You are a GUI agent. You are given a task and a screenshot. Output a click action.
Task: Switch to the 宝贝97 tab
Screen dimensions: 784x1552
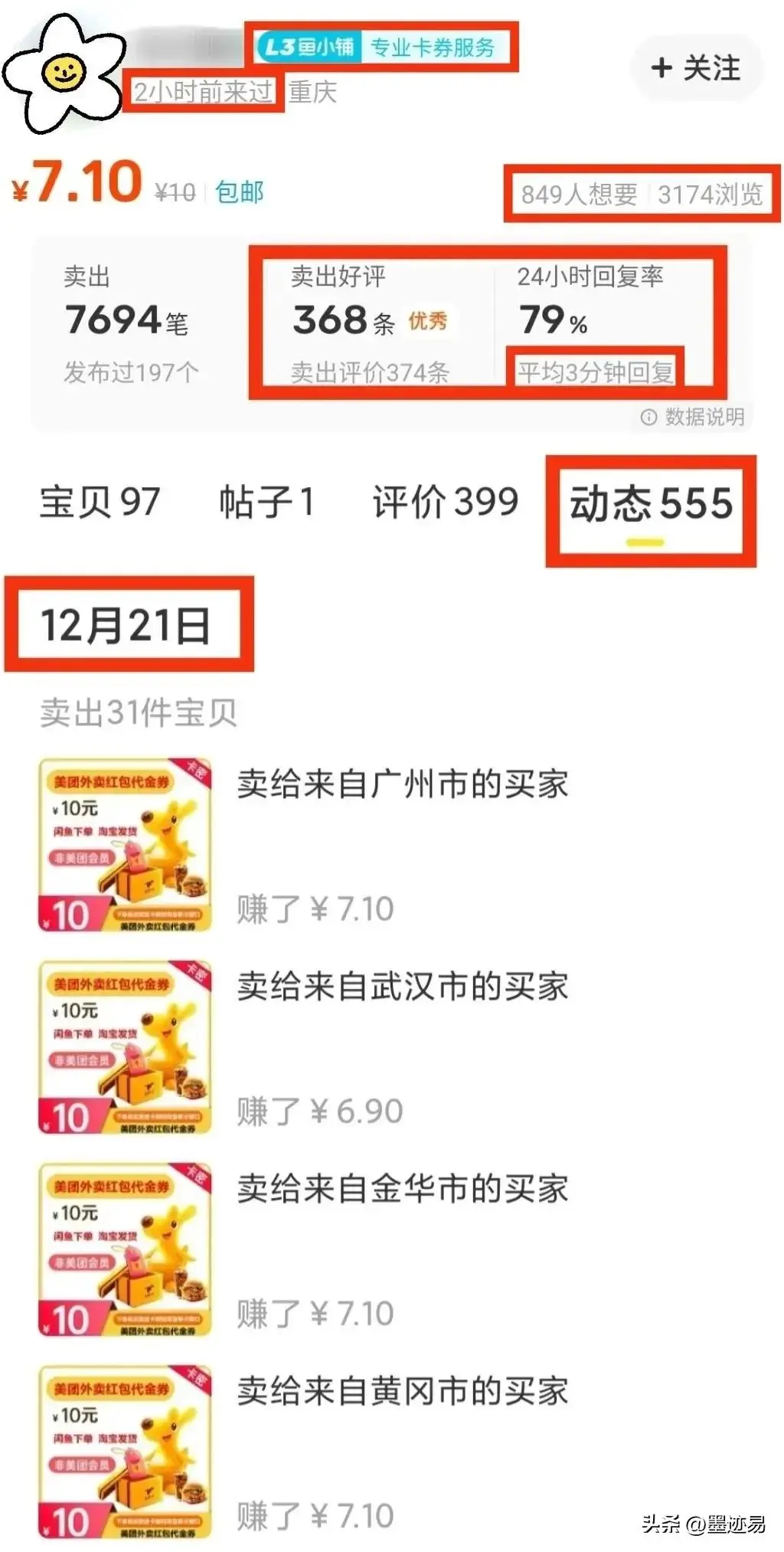(100, 503)
